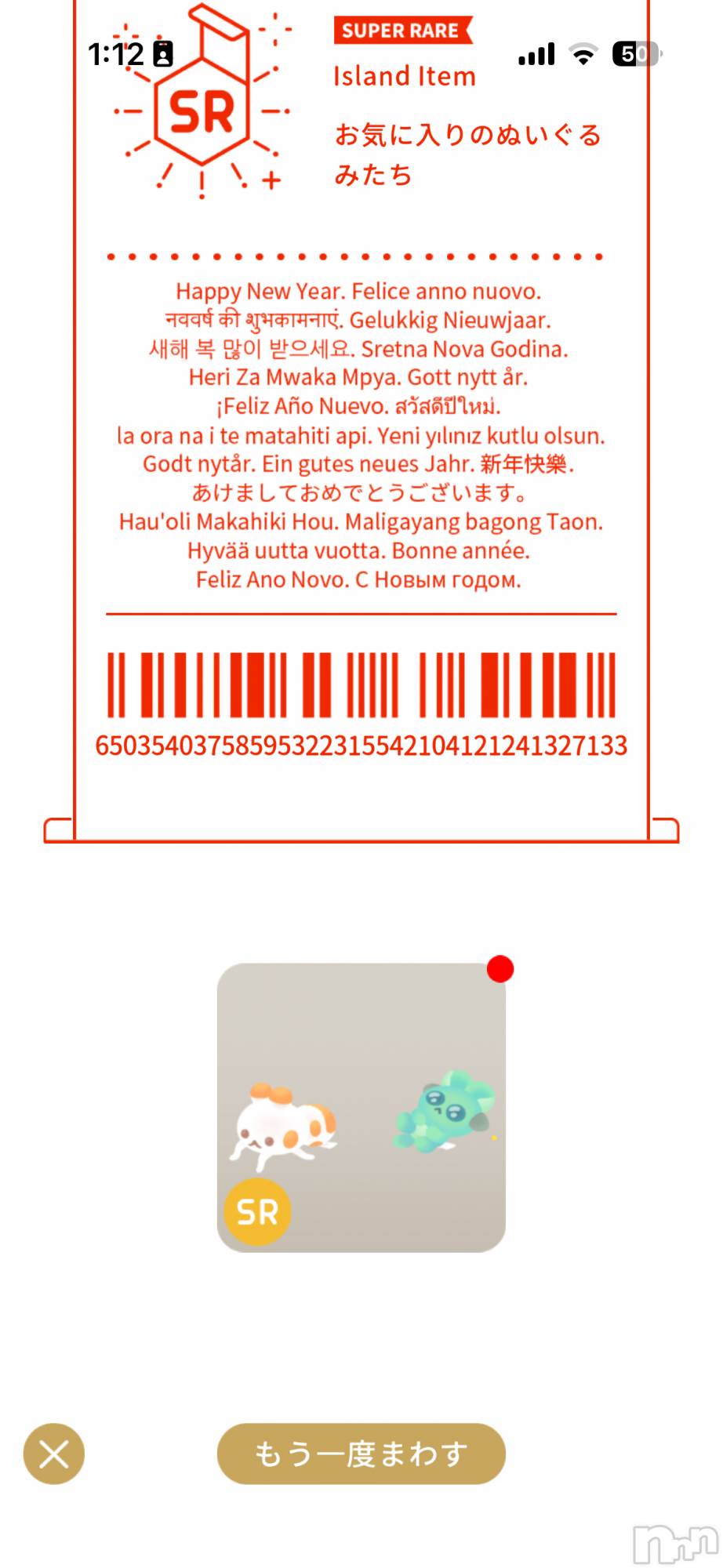Close the gacha result screen
This screenshot has width=723, height=1568.
53,1454
